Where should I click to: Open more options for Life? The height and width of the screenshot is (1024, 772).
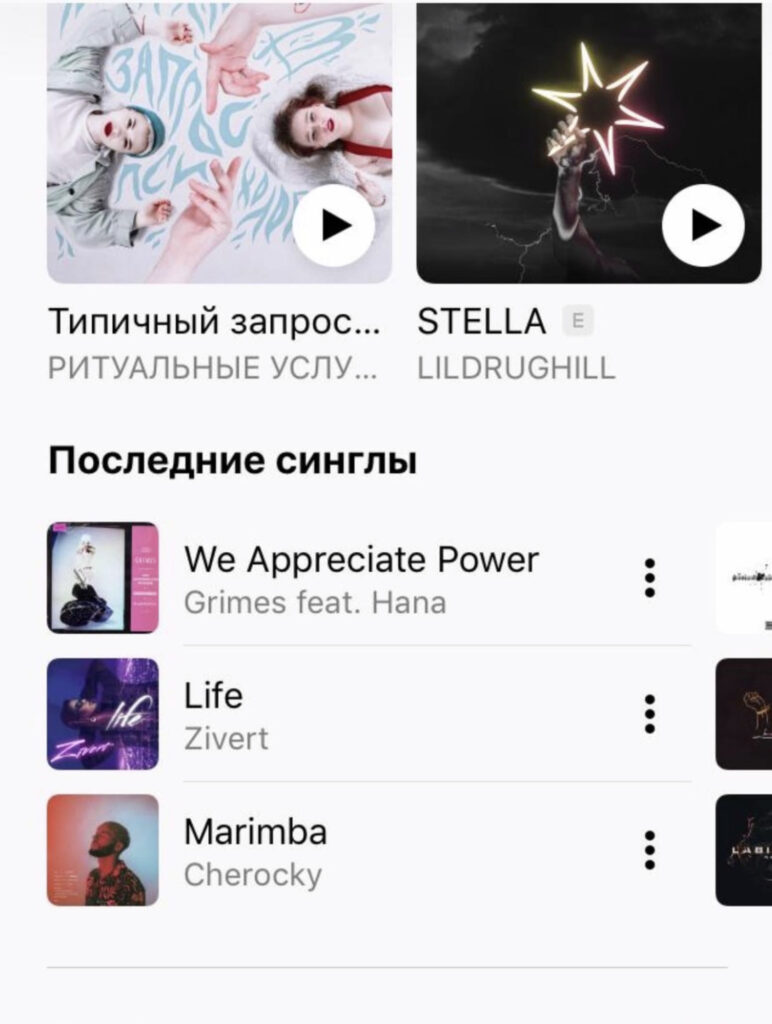[650, 714]
